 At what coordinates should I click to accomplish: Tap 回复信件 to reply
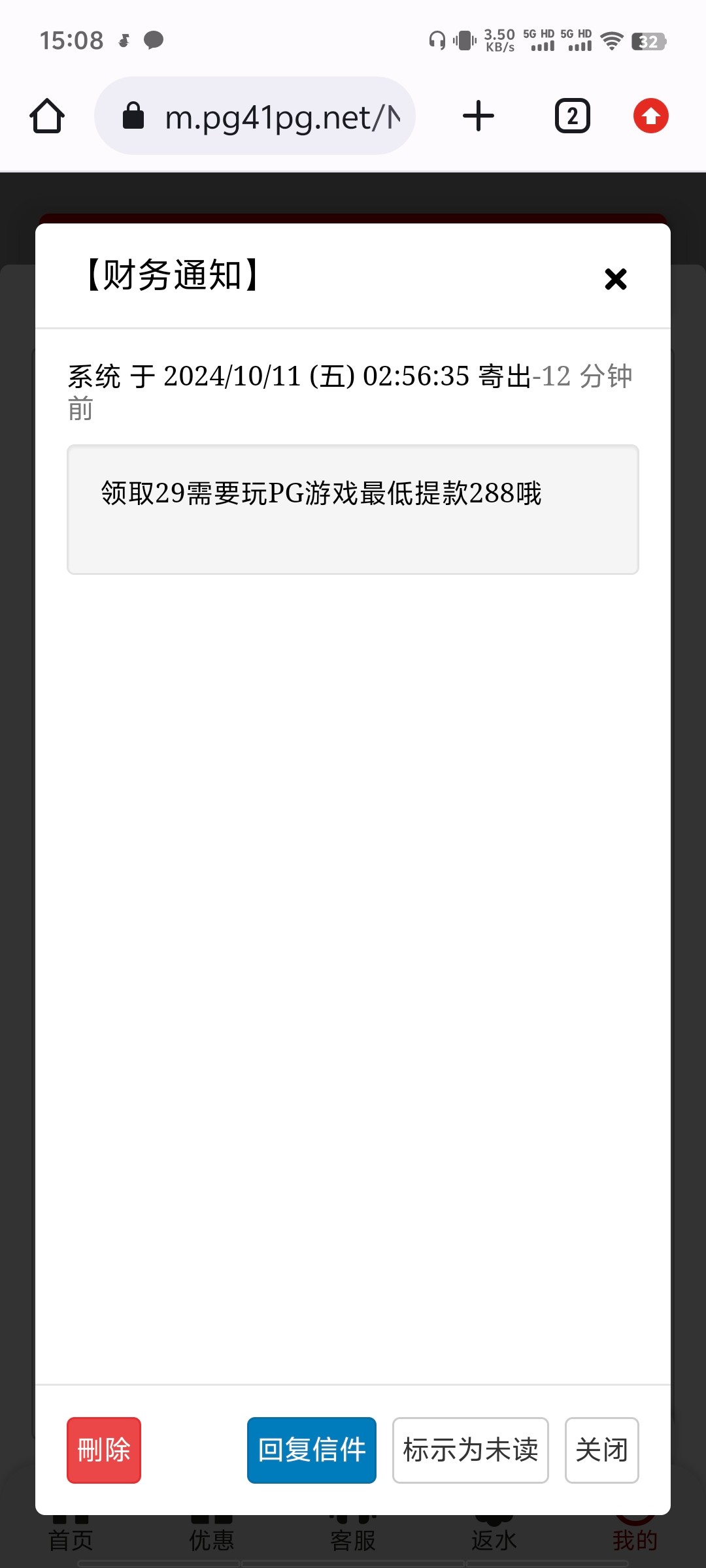(x=312, y=1450)
